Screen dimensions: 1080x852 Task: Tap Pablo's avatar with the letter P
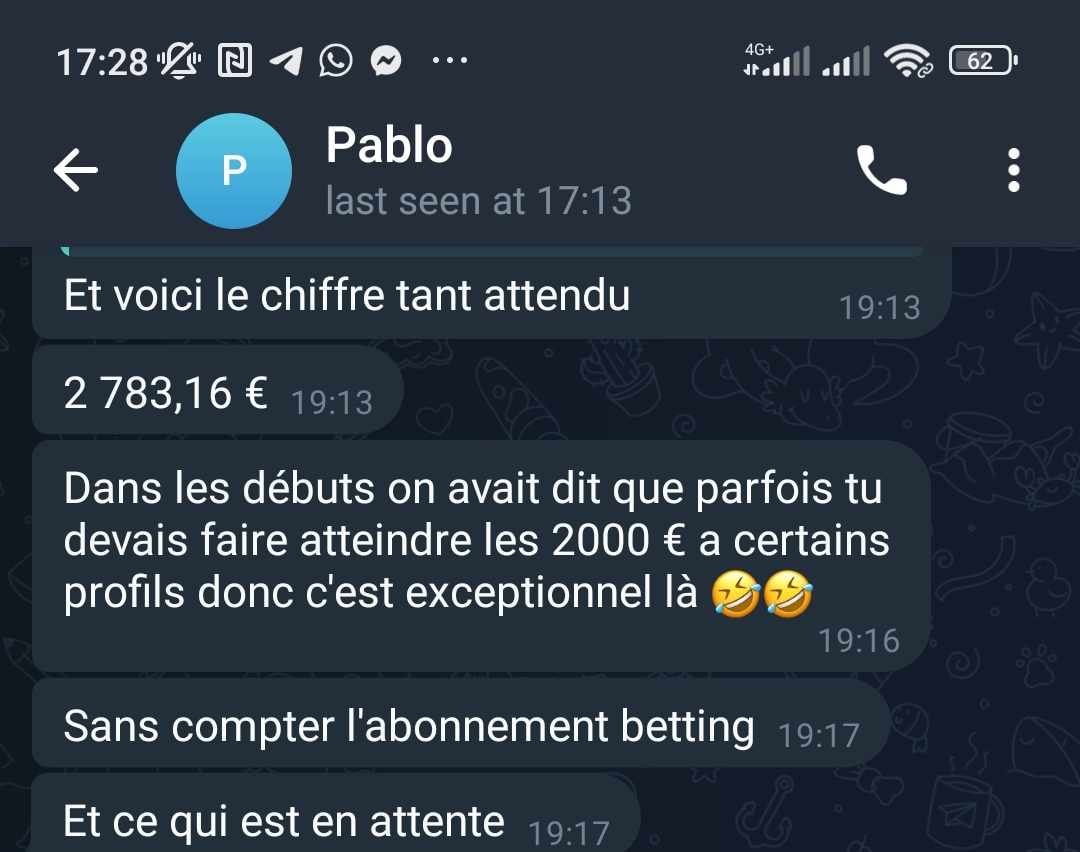[x=234, y=171]
